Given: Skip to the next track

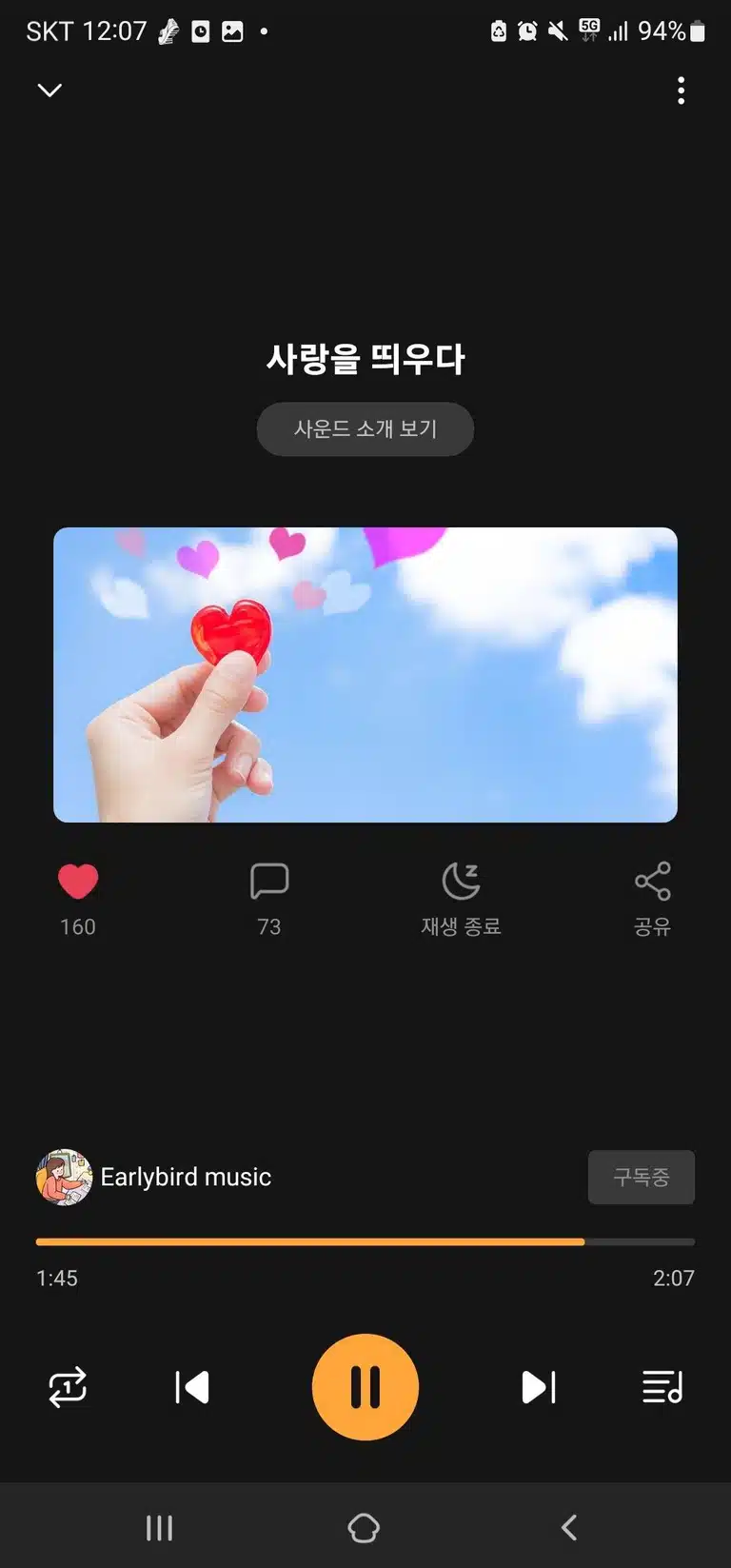Looking at the screenshot, I should tap(539, 1387).
